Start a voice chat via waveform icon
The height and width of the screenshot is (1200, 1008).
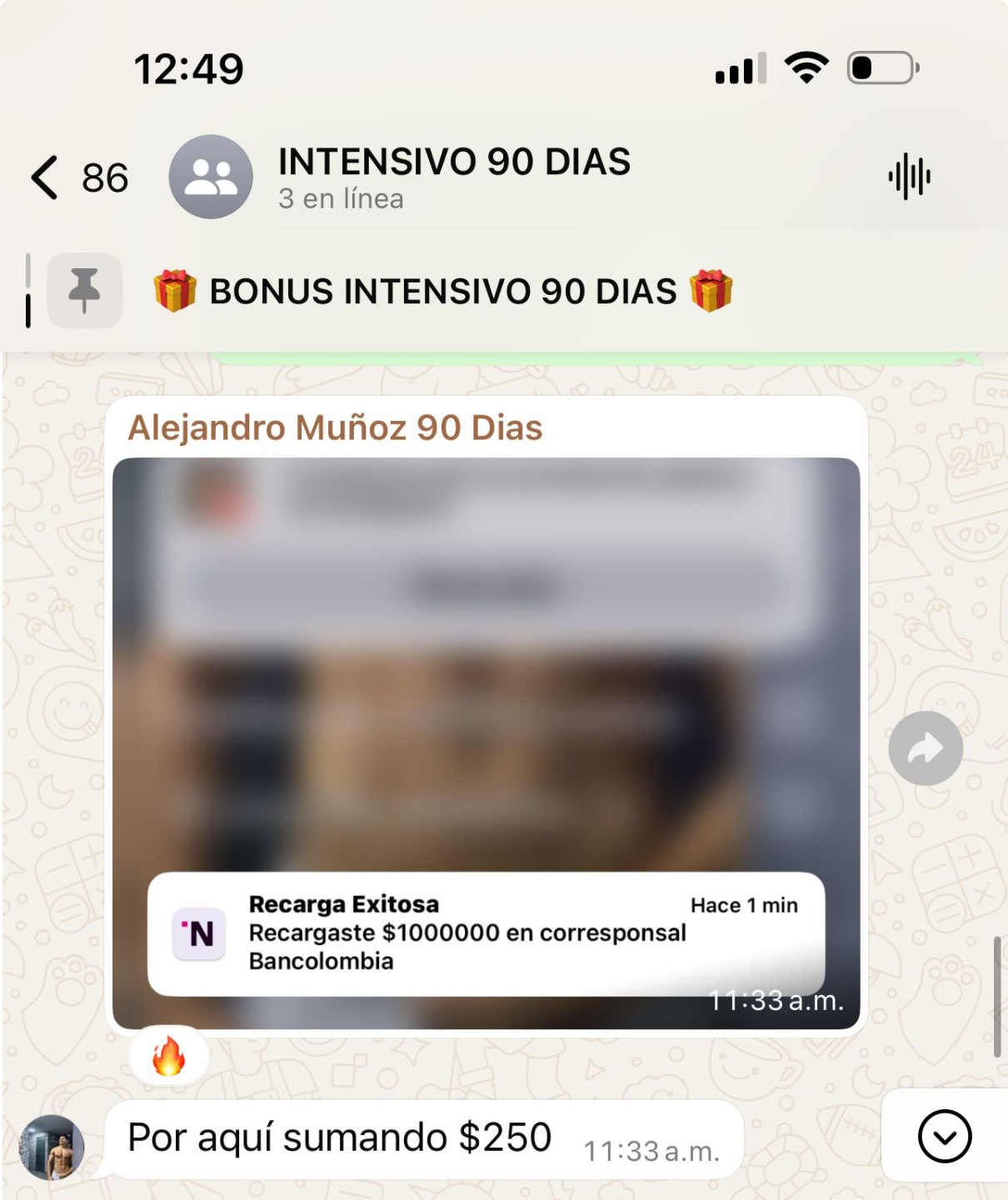point(909,177)
